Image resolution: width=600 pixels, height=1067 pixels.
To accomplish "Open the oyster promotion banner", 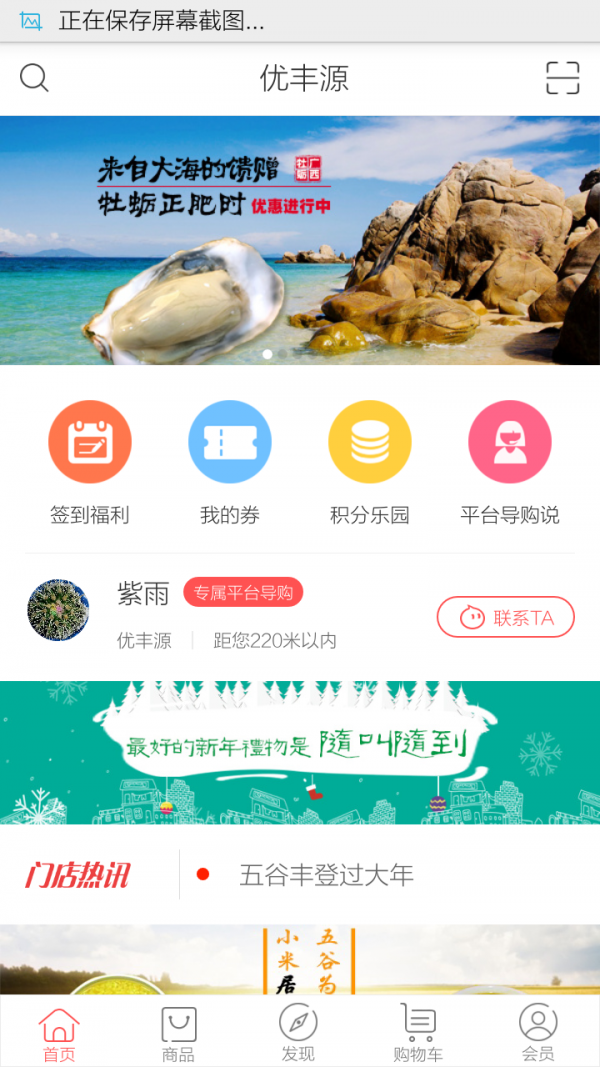I will point(300,240).
